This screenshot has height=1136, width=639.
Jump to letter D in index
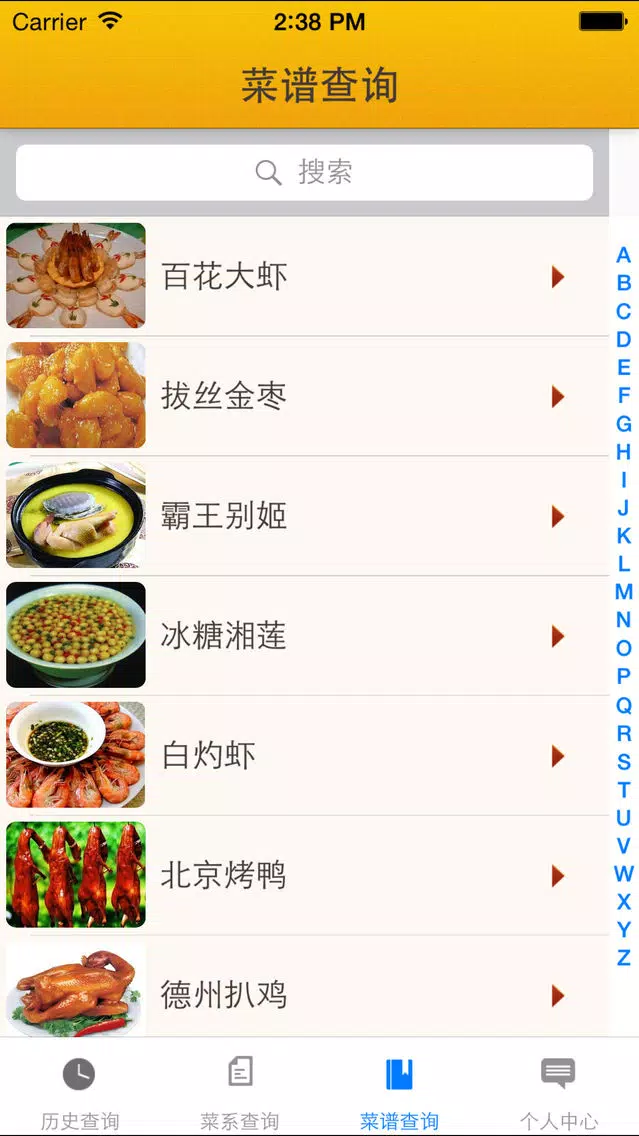pos(623,339)
